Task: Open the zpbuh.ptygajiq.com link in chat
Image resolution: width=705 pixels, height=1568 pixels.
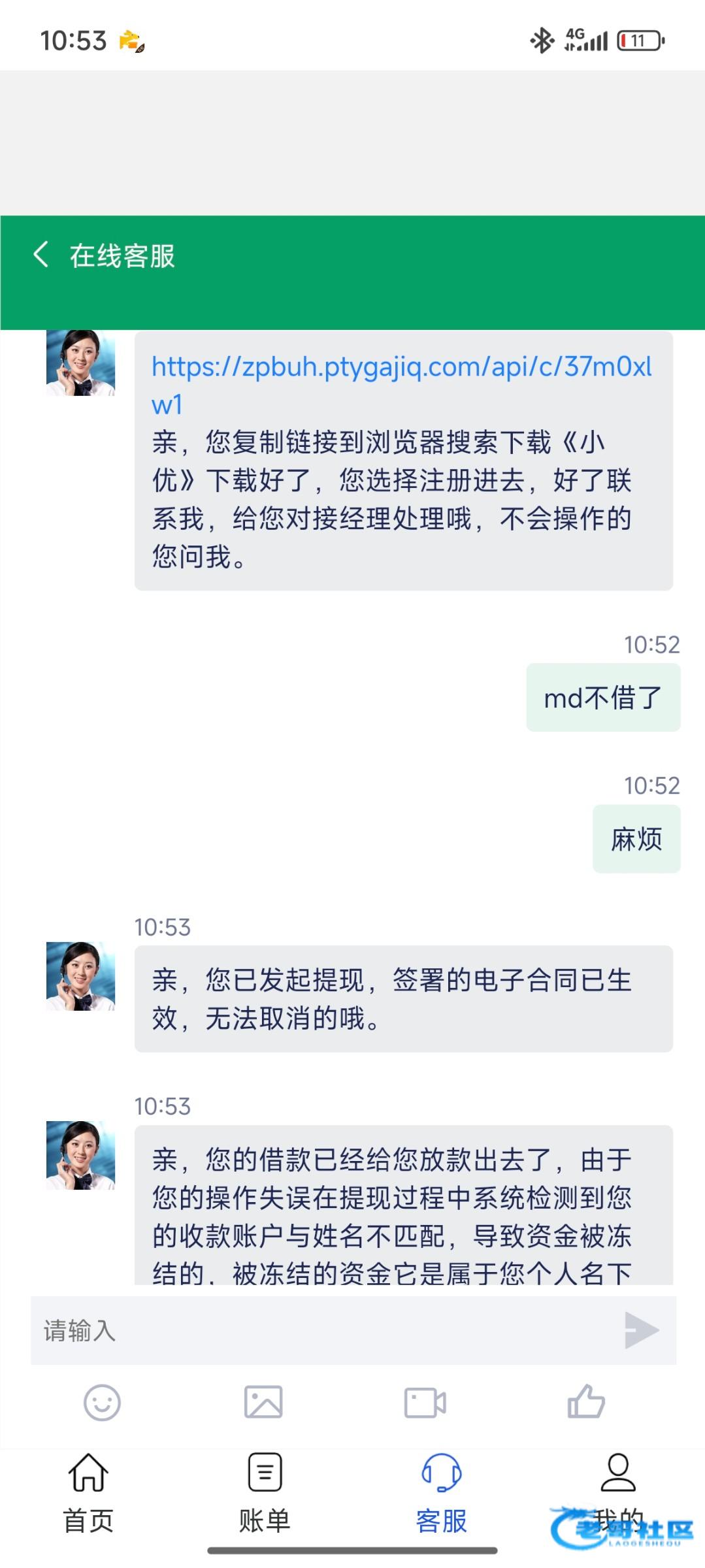Action: (401, 368)
